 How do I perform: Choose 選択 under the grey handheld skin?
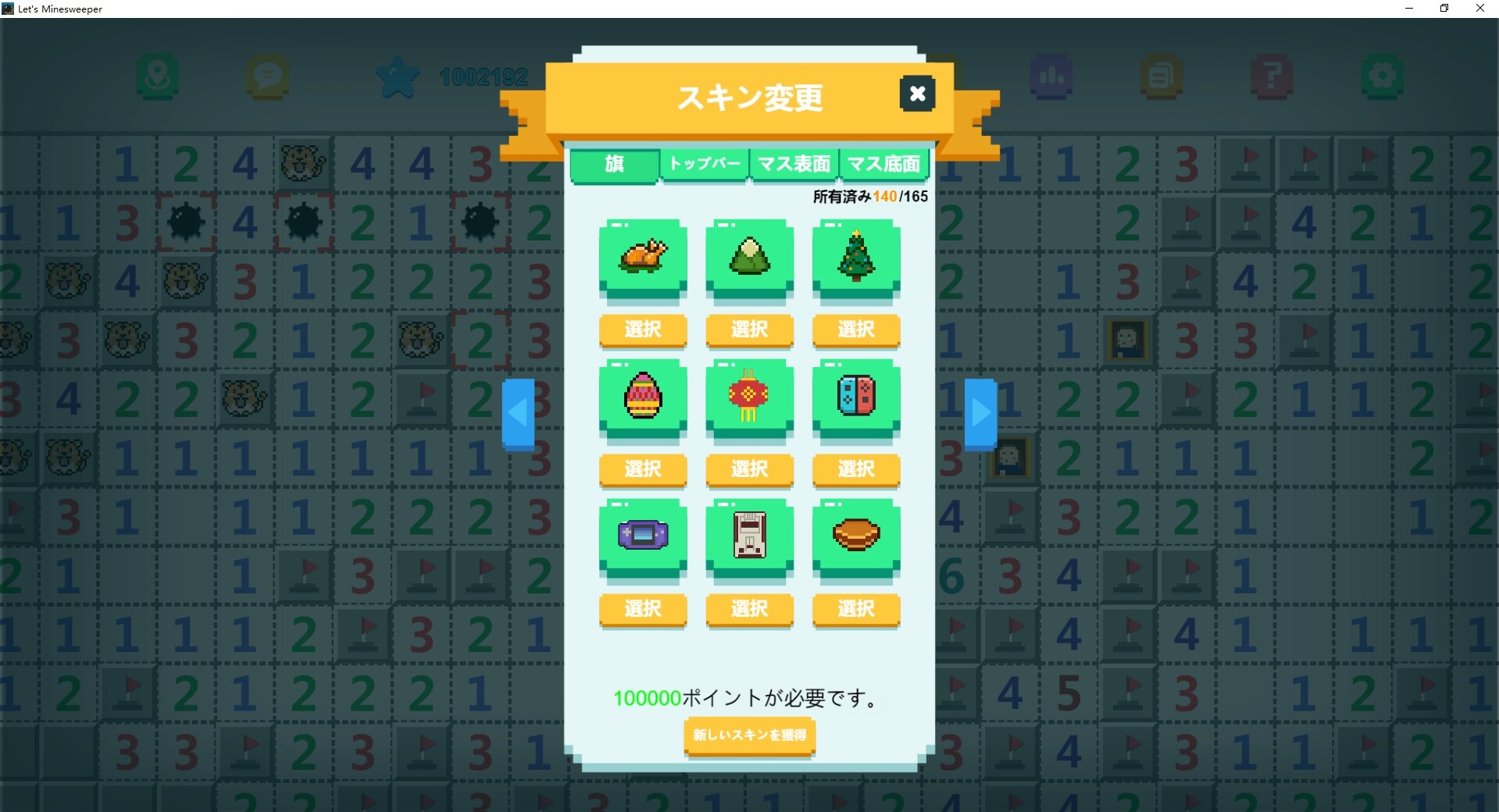[x=749, y=609]
